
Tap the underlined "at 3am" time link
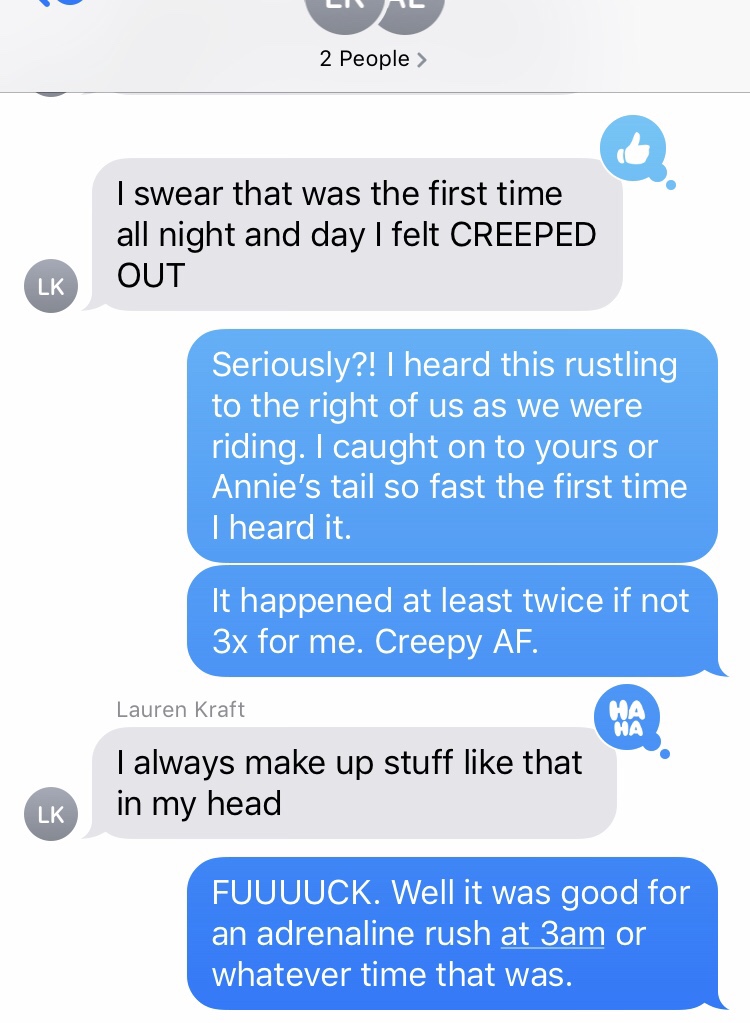click(x=553, y=933)
